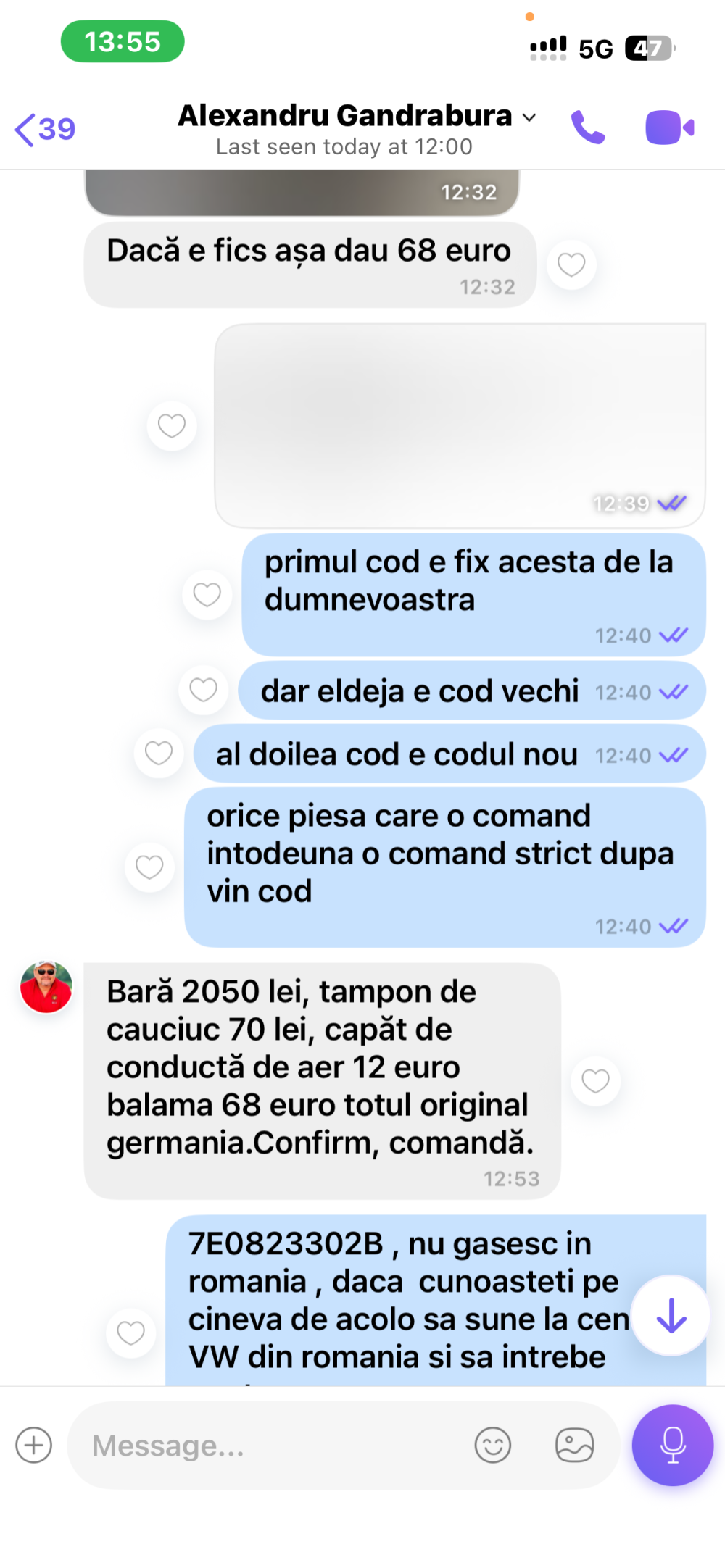This screenshot has height=1568, width=725.
Task: Record a voice message with microphone button
Action: 672,1446
